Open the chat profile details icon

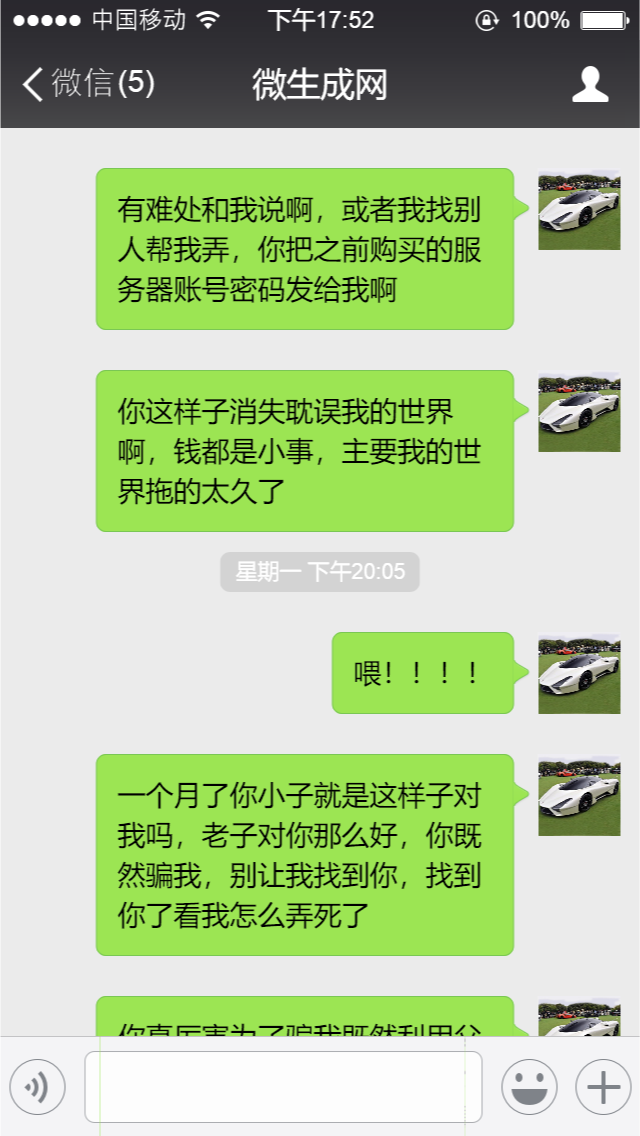coord(590,85)
